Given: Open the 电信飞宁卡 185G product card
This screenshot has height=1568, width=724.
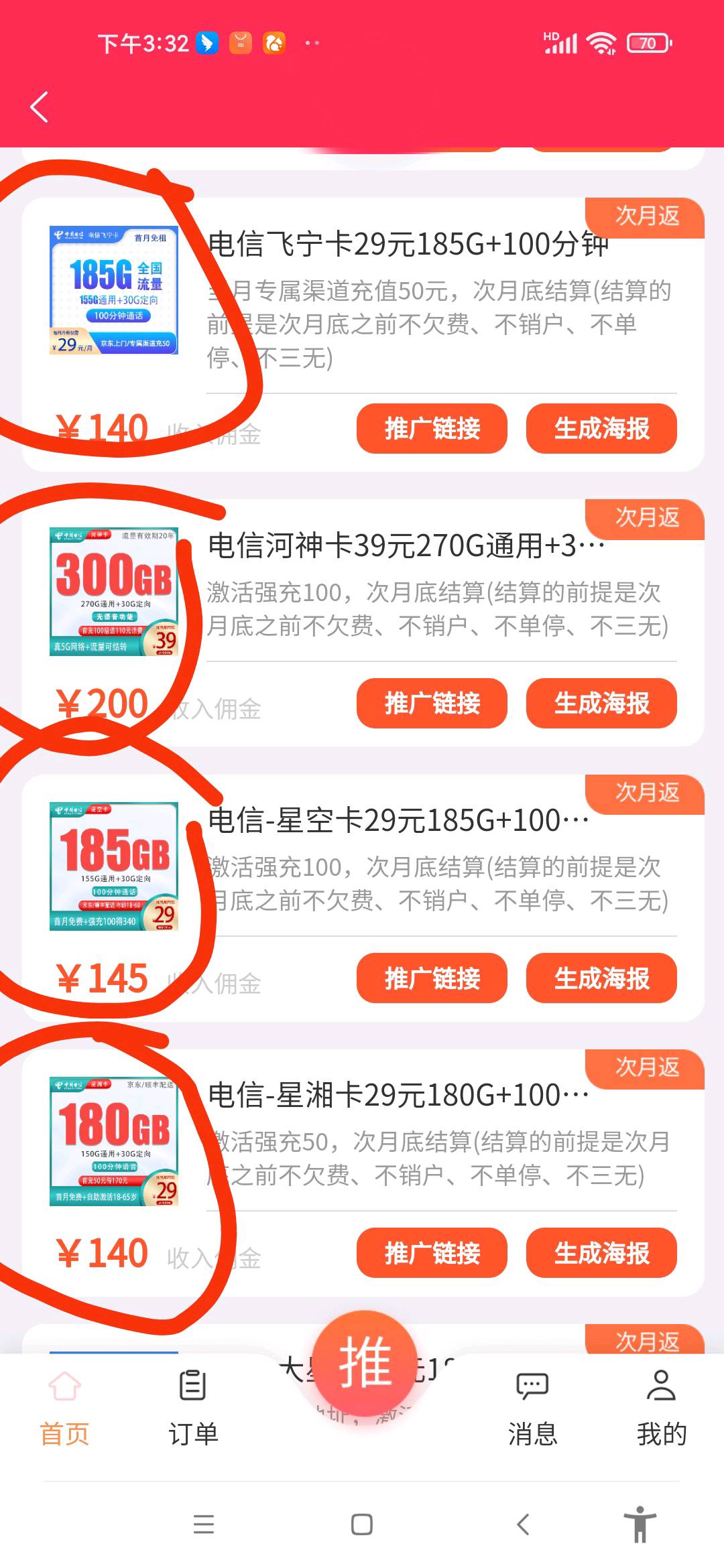Looking at the screenshot, I should [408, 245].
